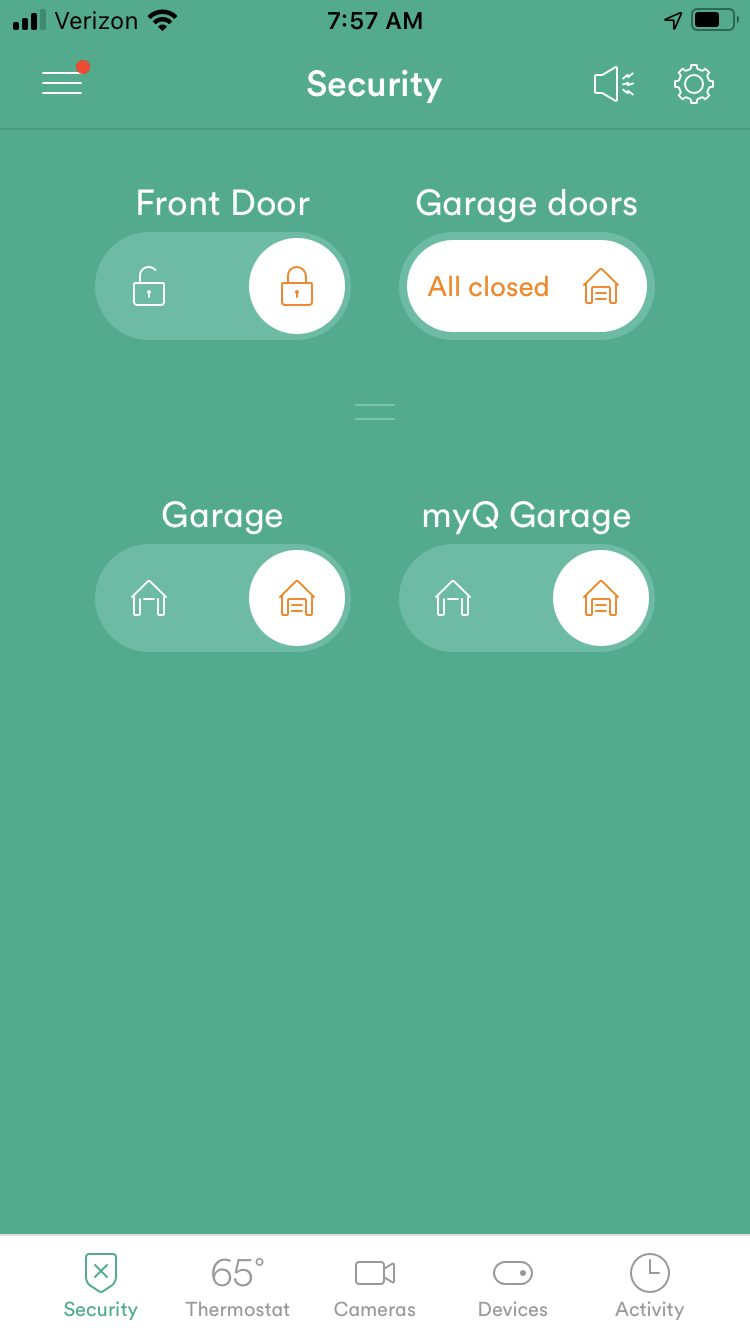
Task: Select the Security tab
Action: click(x=101, y=1286)
